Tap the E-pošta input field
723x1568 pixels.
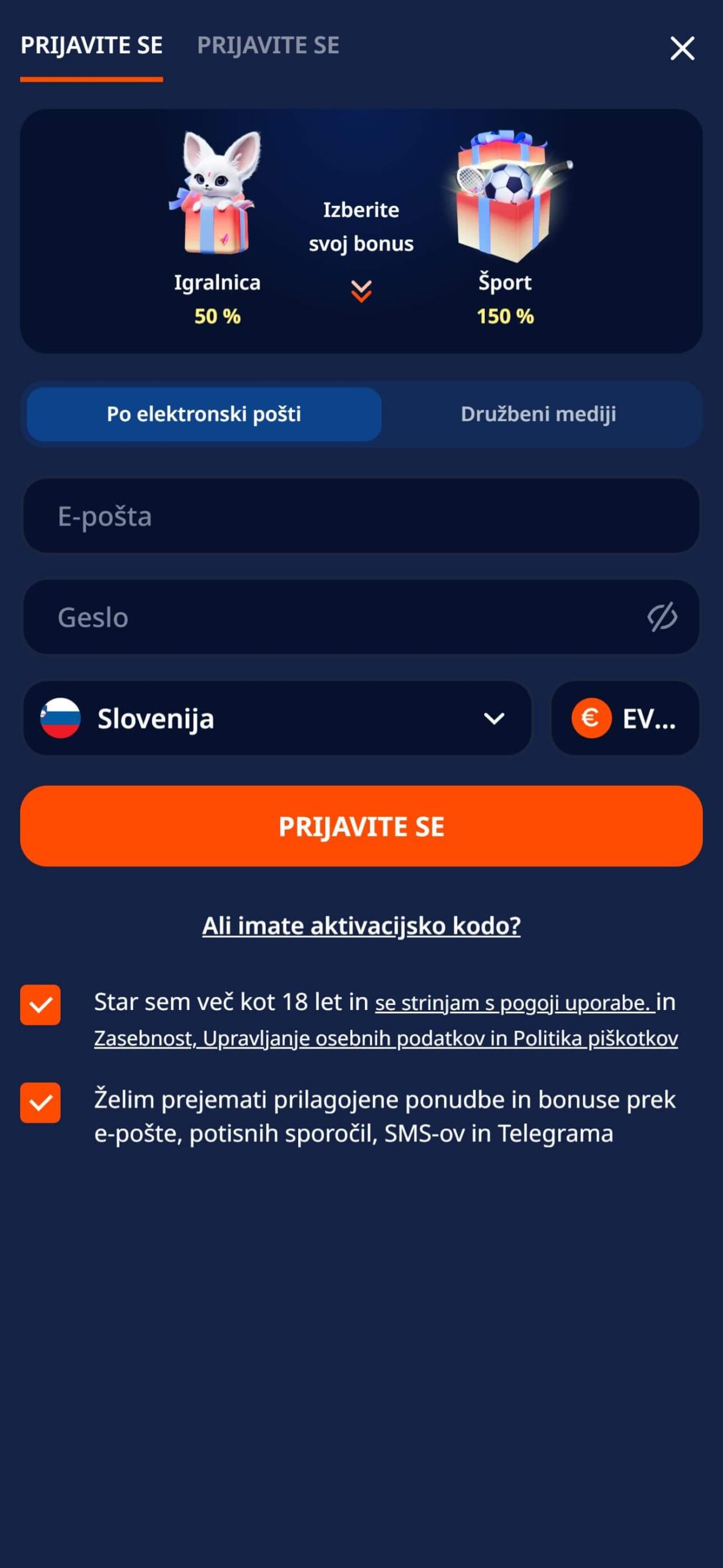click(361, 516)
